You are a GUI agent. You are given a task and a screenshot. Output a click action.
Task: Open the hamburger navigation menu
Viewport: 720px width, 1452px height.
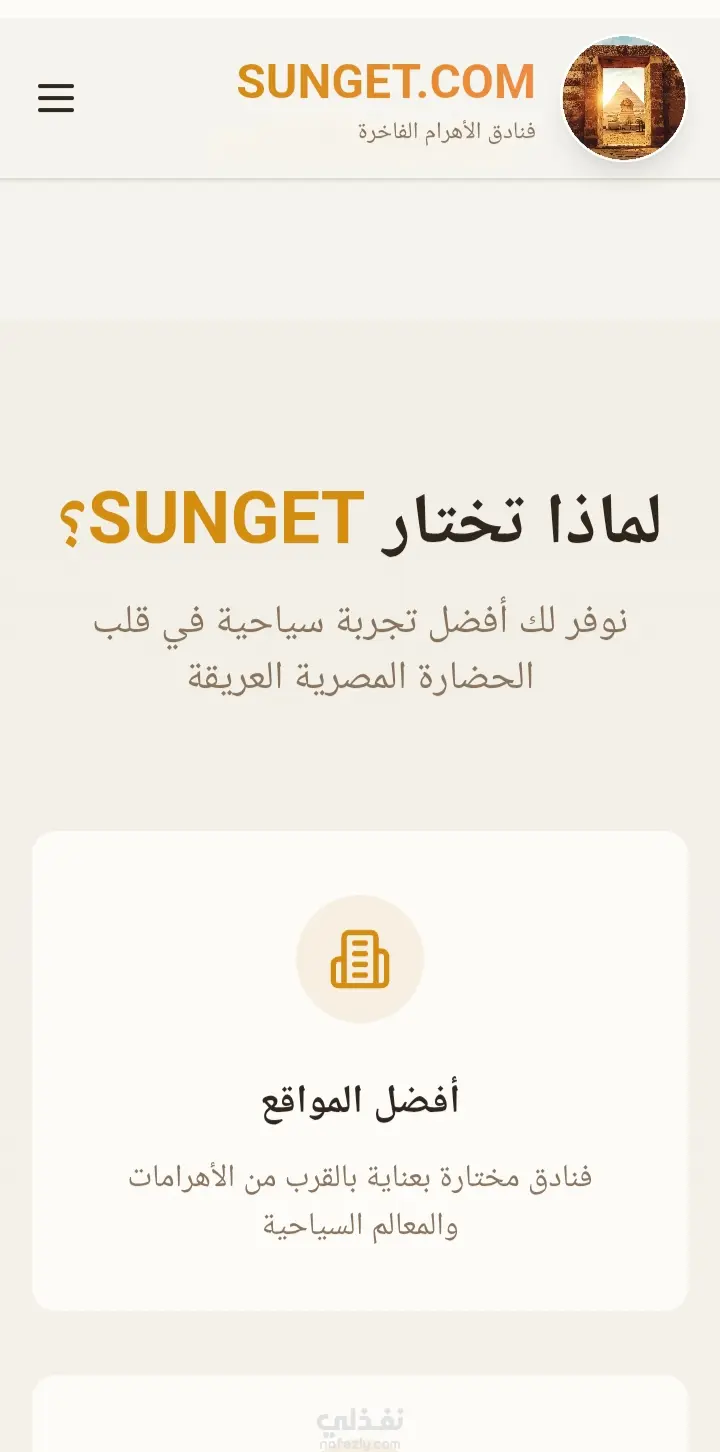pos(56,98)
